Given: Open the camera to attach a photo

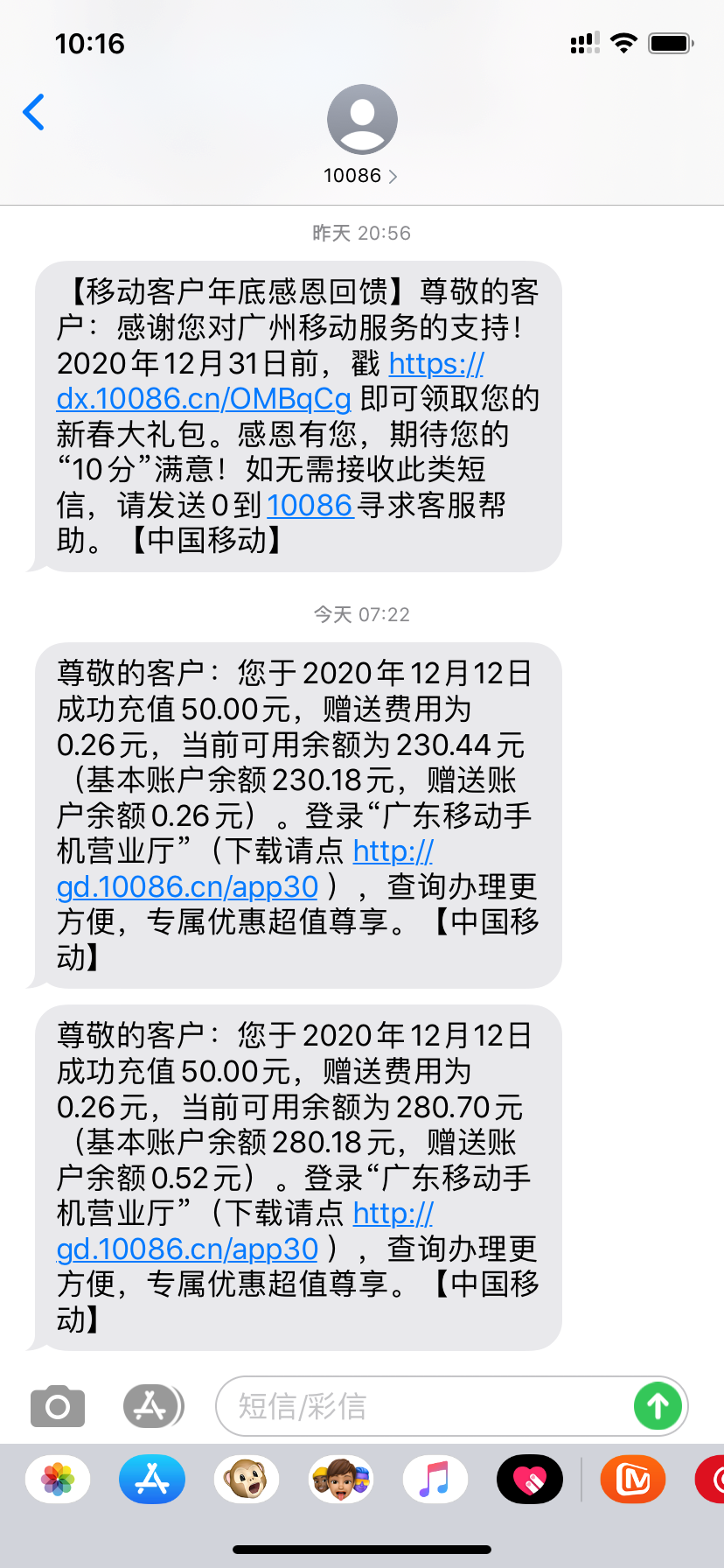Looking at the screenshot, I should [x=58, y=1407].
